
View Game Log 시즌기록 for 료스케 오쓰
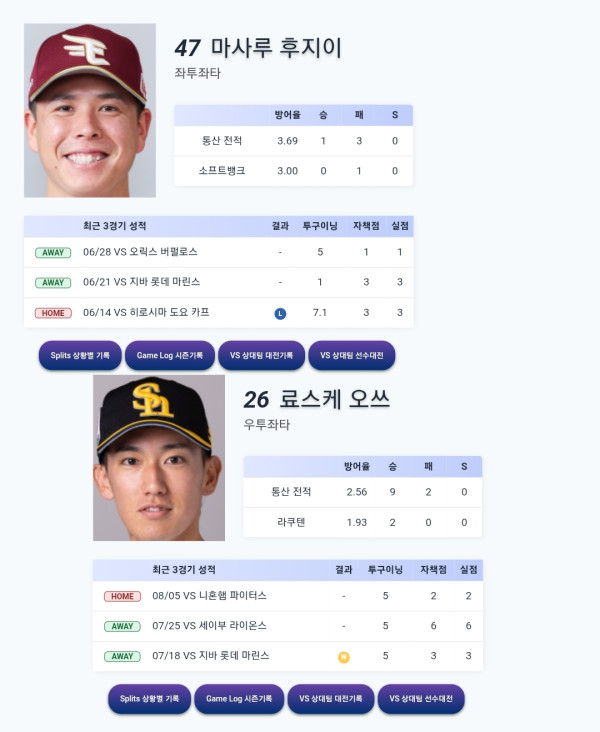(x=239, y=699)
